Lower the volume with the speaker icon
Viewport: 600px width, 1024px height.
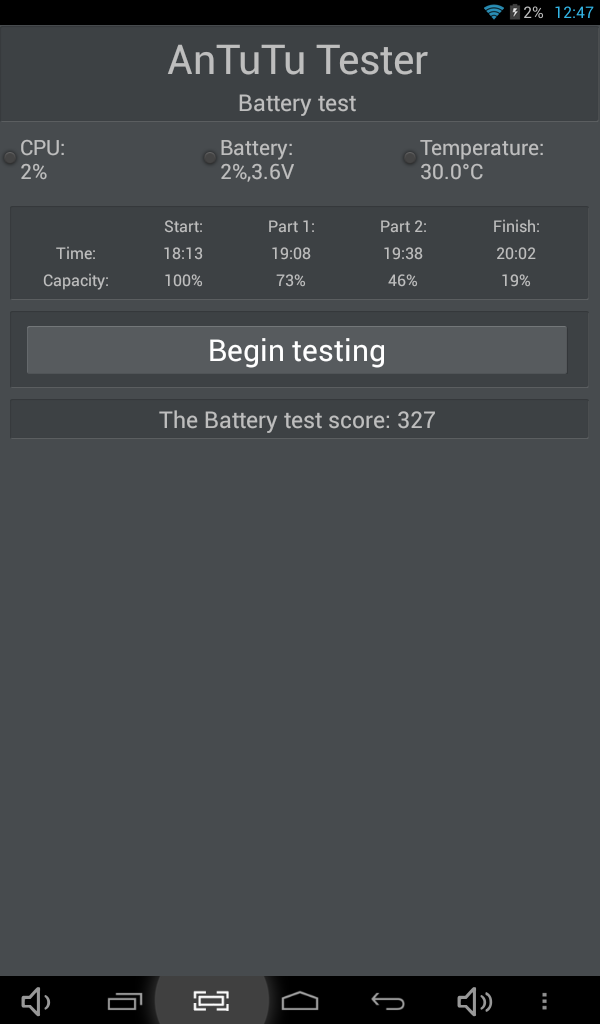coord(36,1001)
